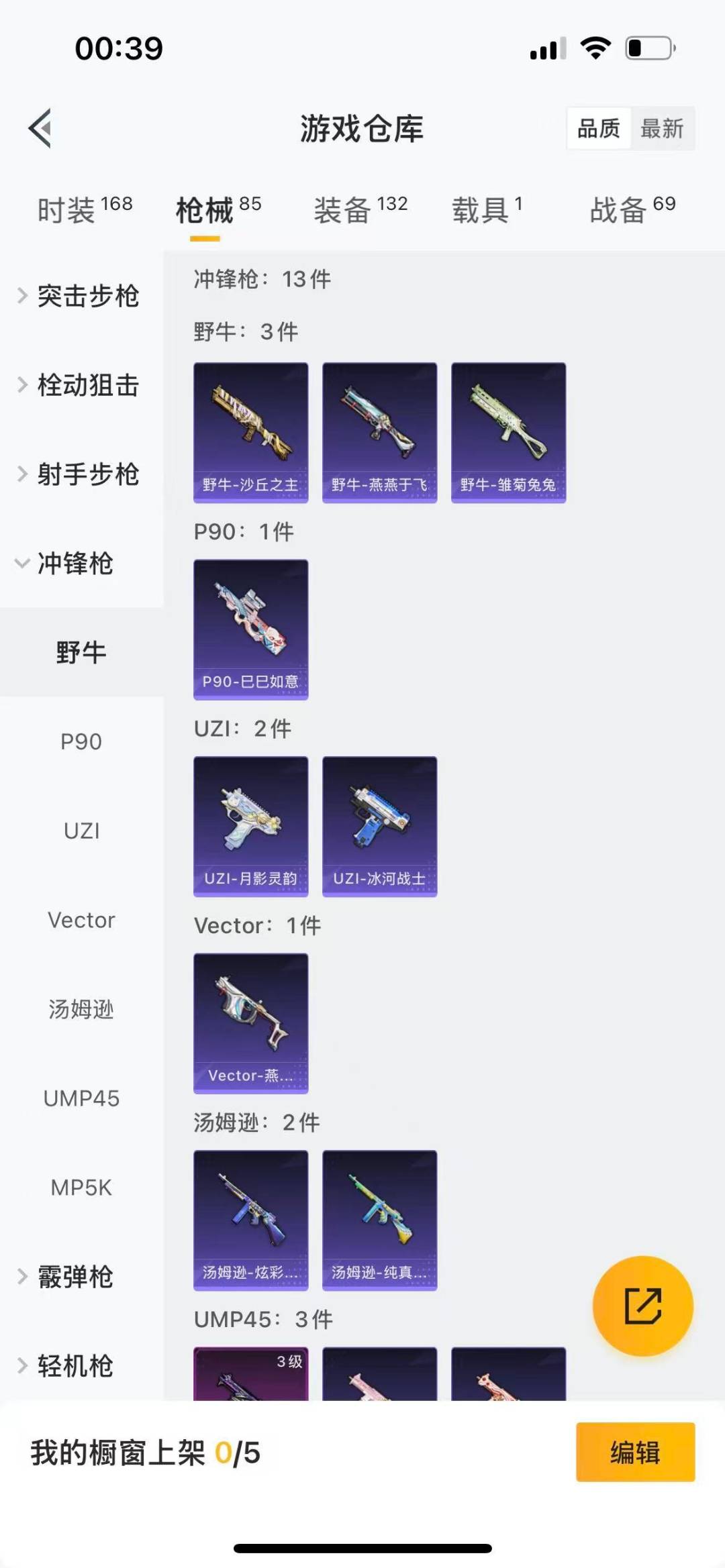Image resolution: width=725 pixels, height=1568 pixels.
Task: Open the 载具 tab
Action: tap(487, 211)
